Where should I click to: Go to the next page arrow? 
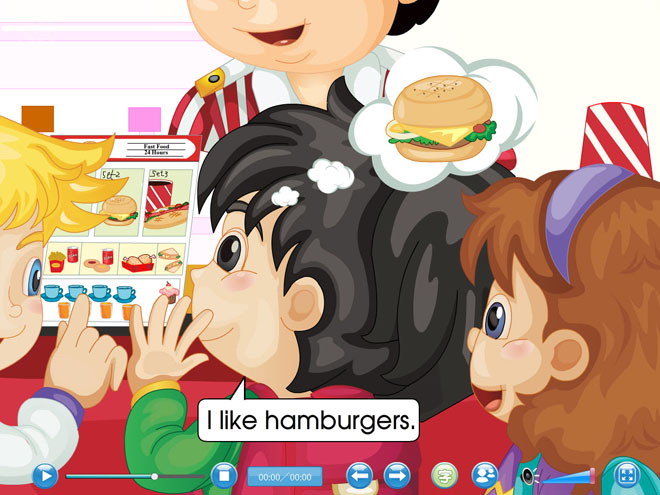[397, 476]
